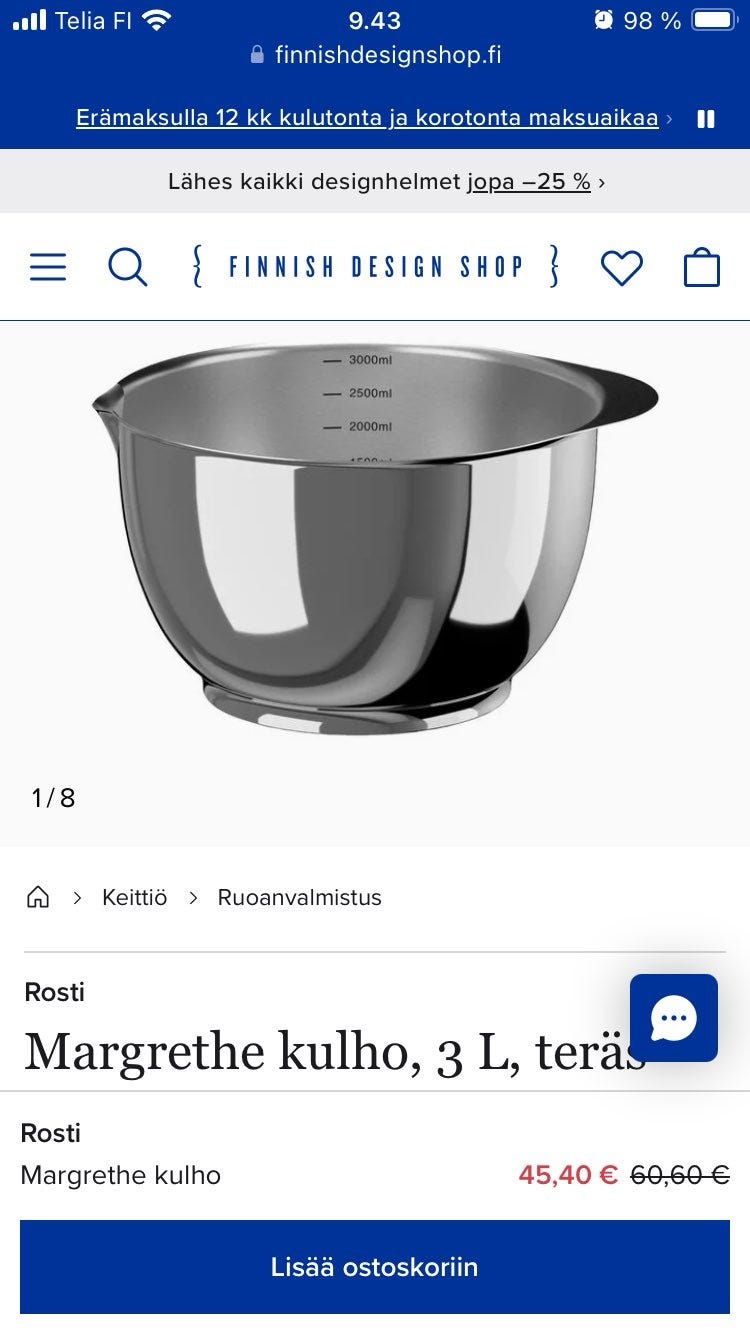Click the battery level indicator
Image resolution: width=750 pixels, height=1334 pixels.
[713, 18]
